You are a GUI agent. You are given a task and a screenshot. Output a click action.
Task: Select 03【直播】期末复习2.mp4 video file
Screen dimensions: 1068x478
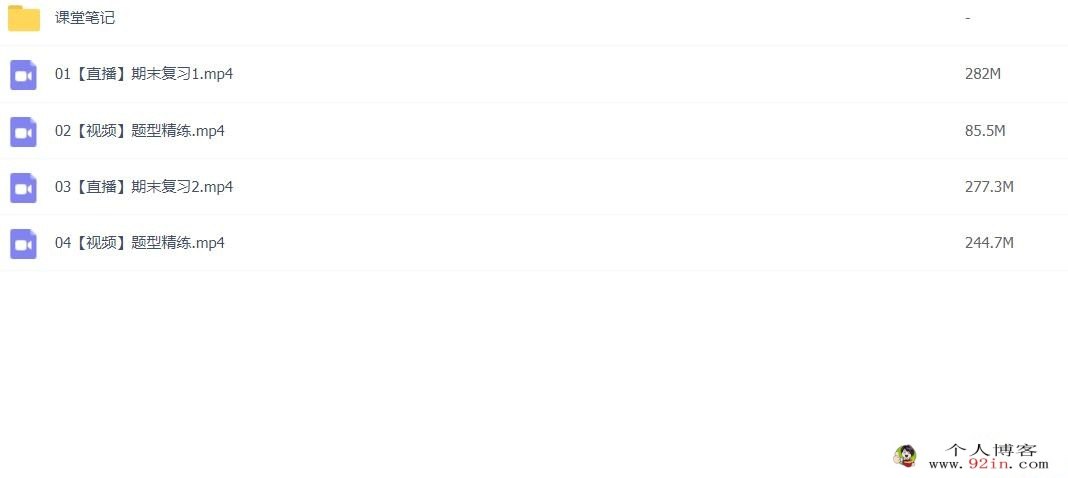pos(144,187)
